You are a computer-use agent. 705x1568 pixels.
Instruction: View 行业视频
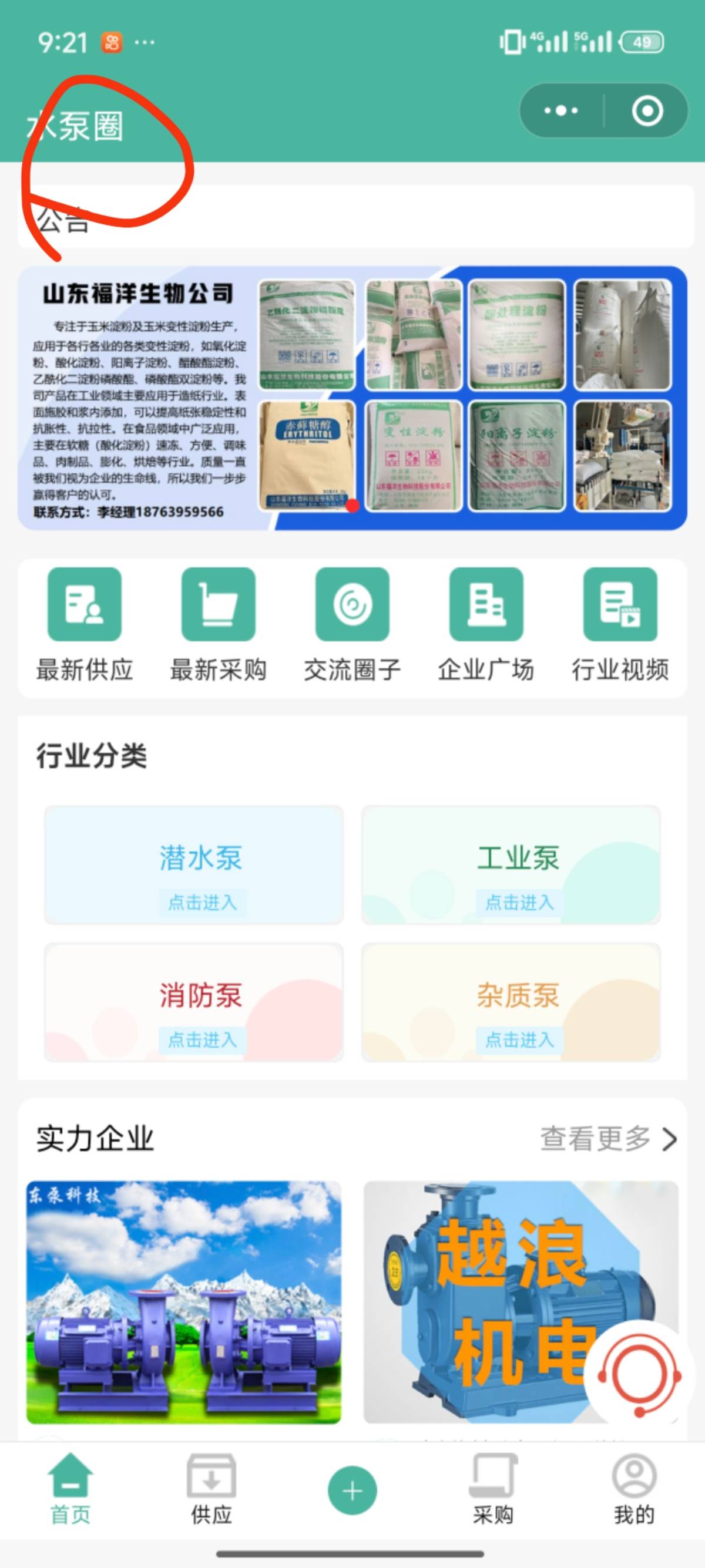[620, 625]
